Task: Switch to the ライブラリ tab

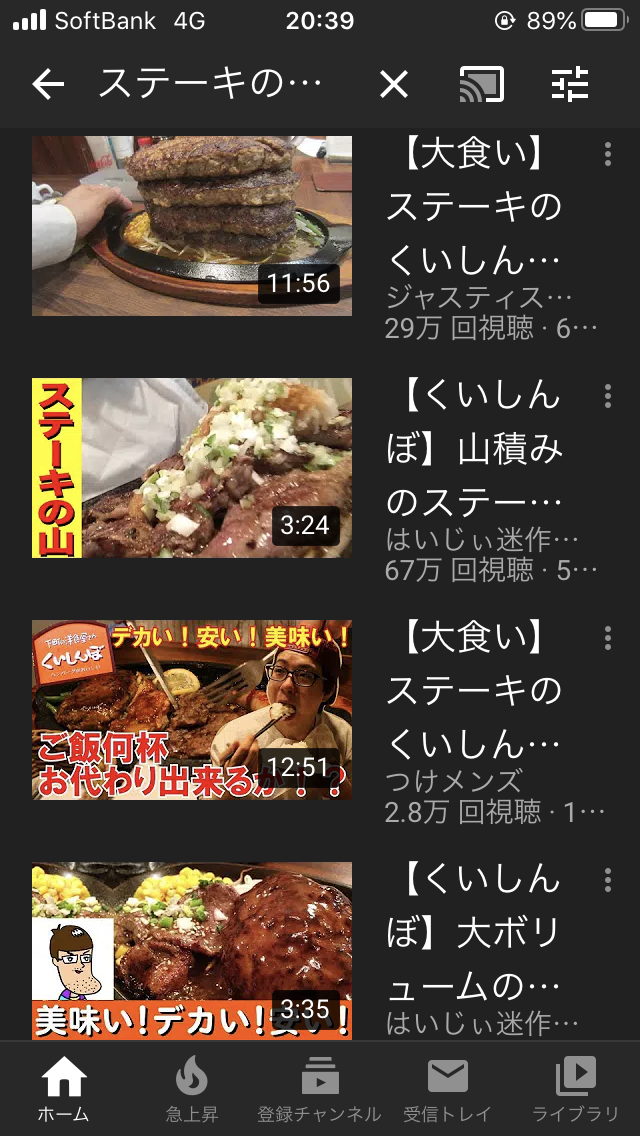Action: click(x=575, y=1090)
